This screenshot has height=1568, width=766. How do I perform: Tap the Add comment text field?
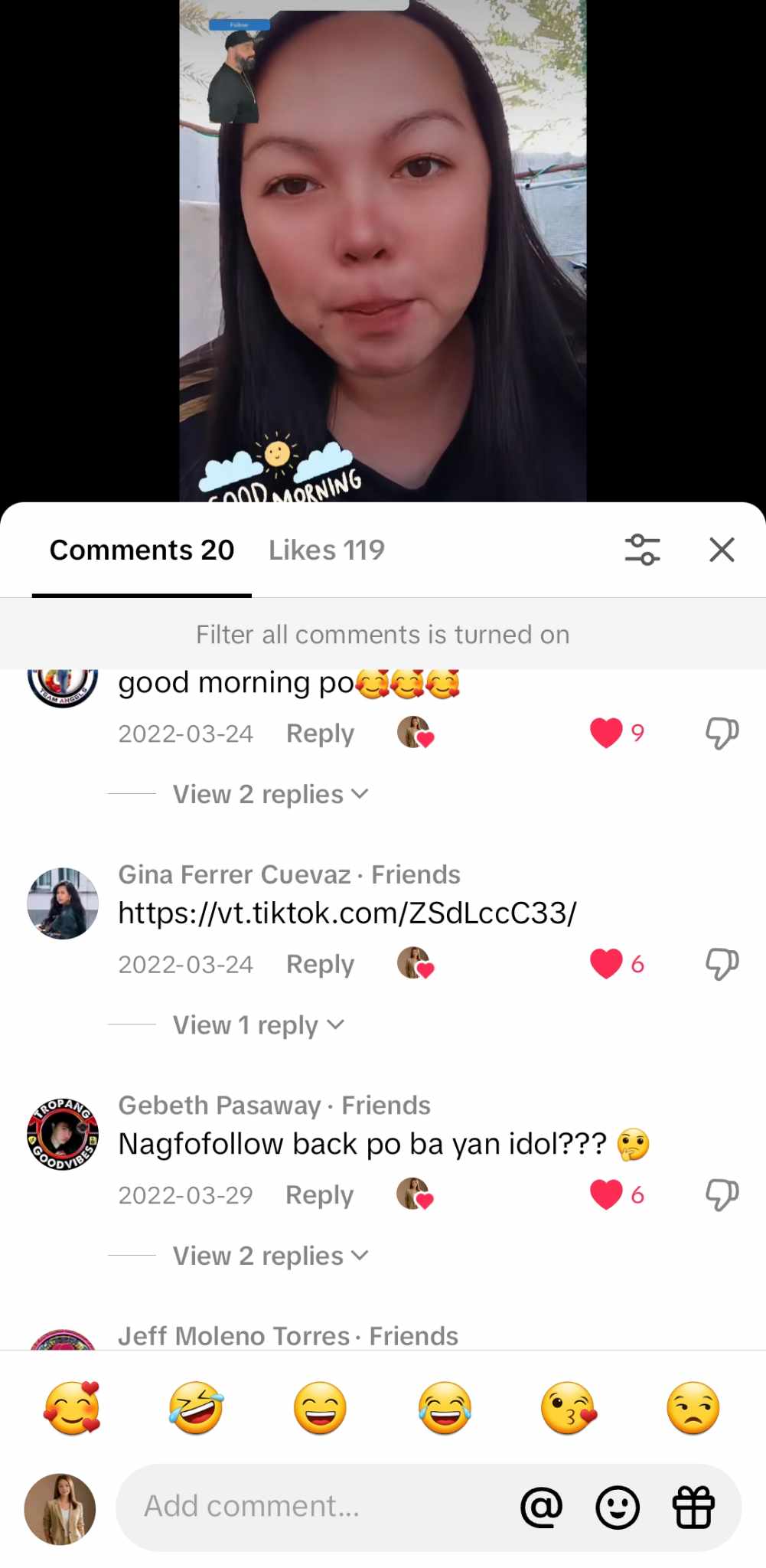[x=306, y=1507]
